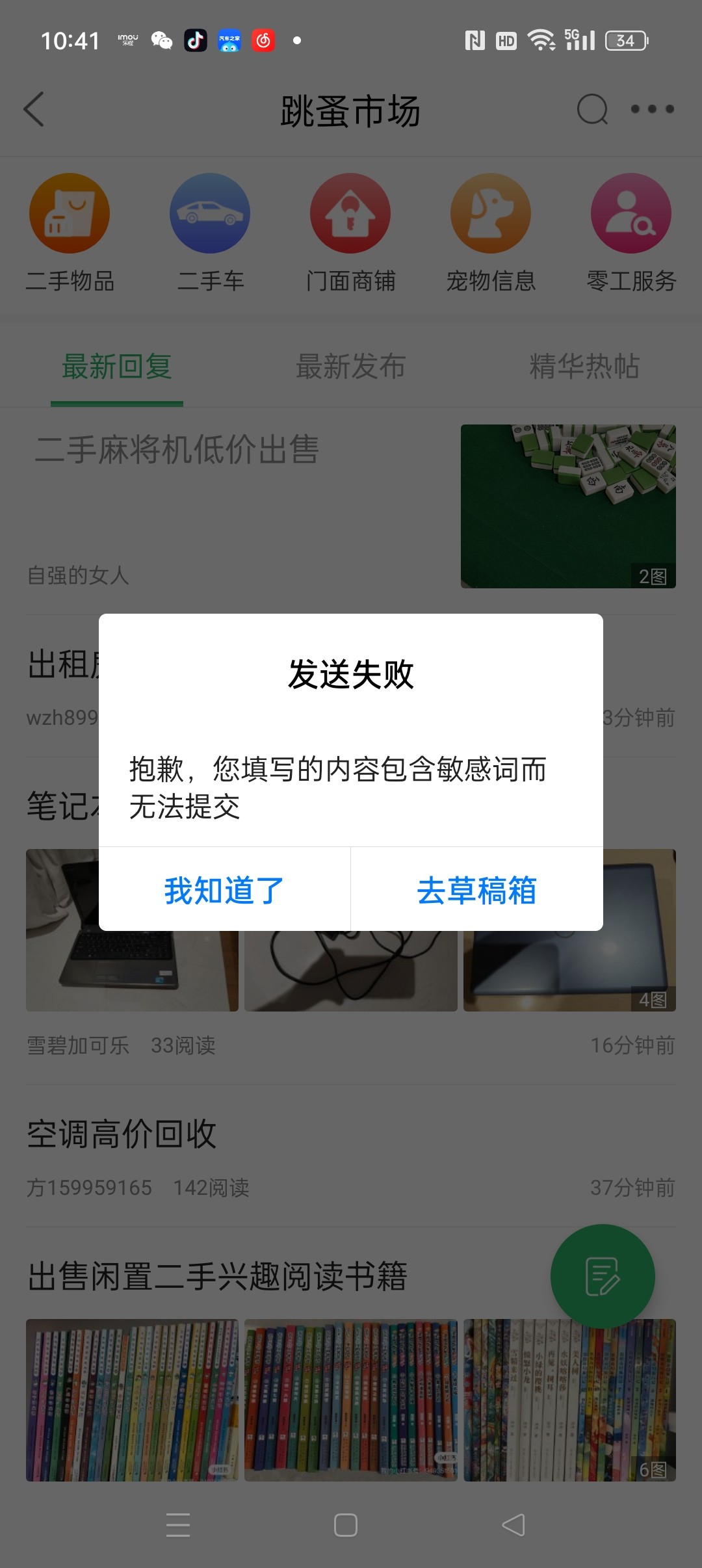Compose a new post with green button
Viewport: 702px width, 1568px height.
pos(603,1276)
